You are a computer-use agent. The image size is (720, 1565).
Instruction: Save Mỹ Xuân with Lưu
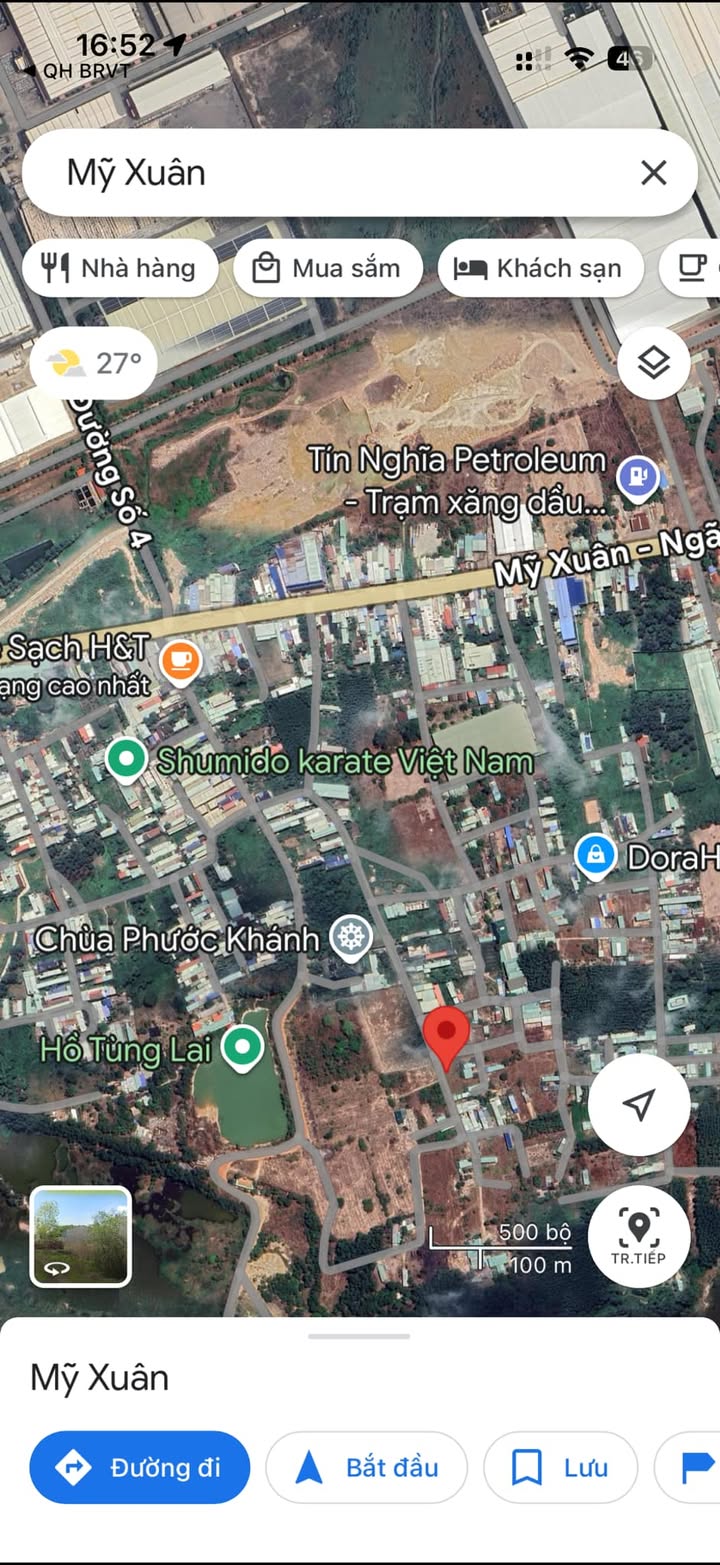tap(560, 1467)
